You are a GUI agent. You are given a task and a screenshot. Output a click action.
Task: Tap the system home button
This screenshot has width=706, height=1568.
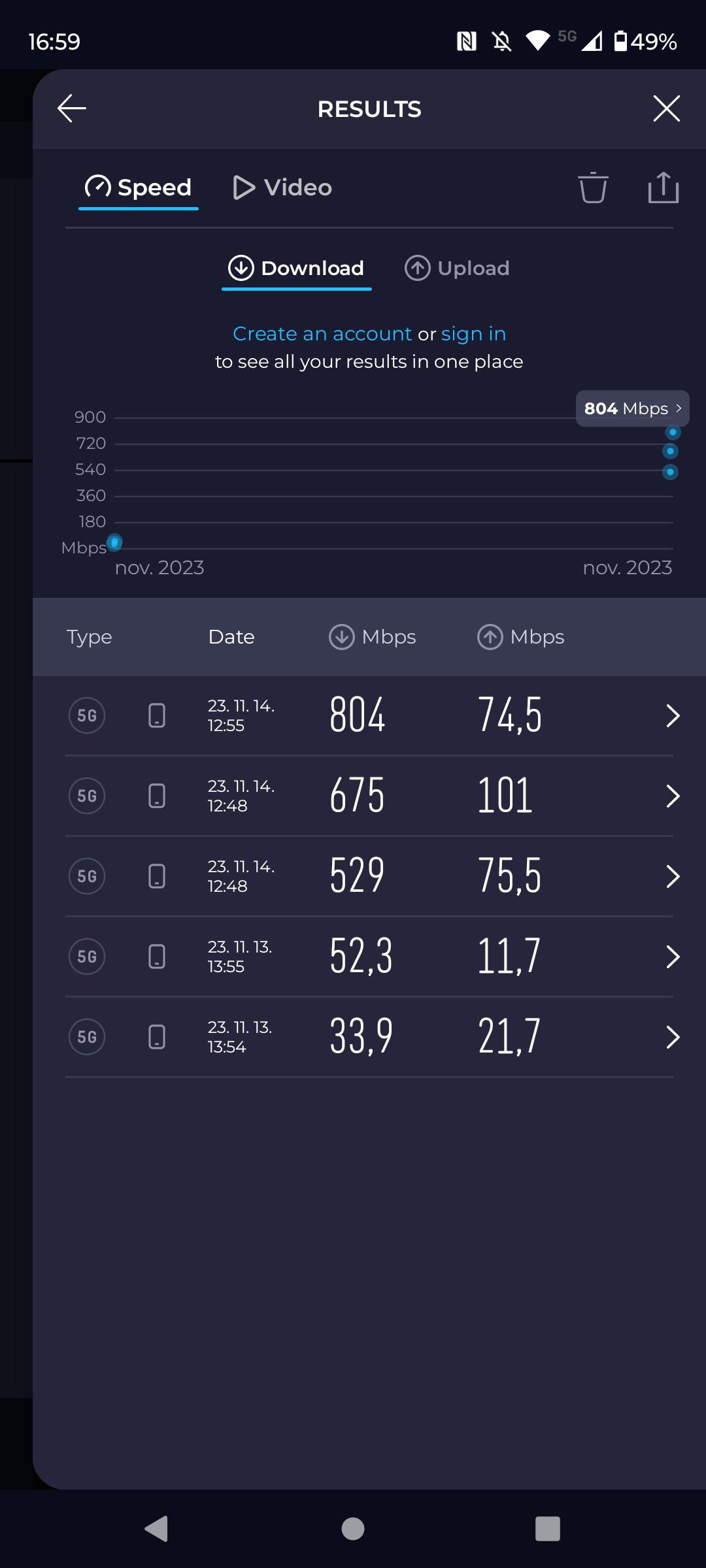point(353,1529)
